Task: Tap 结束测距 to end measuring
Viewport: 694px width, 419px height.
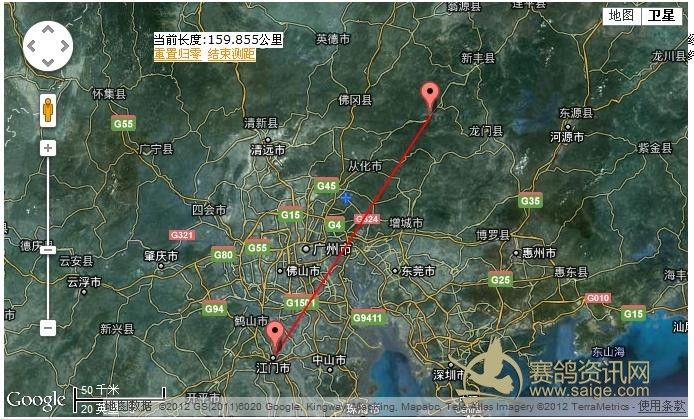Action: coord(230,54)
